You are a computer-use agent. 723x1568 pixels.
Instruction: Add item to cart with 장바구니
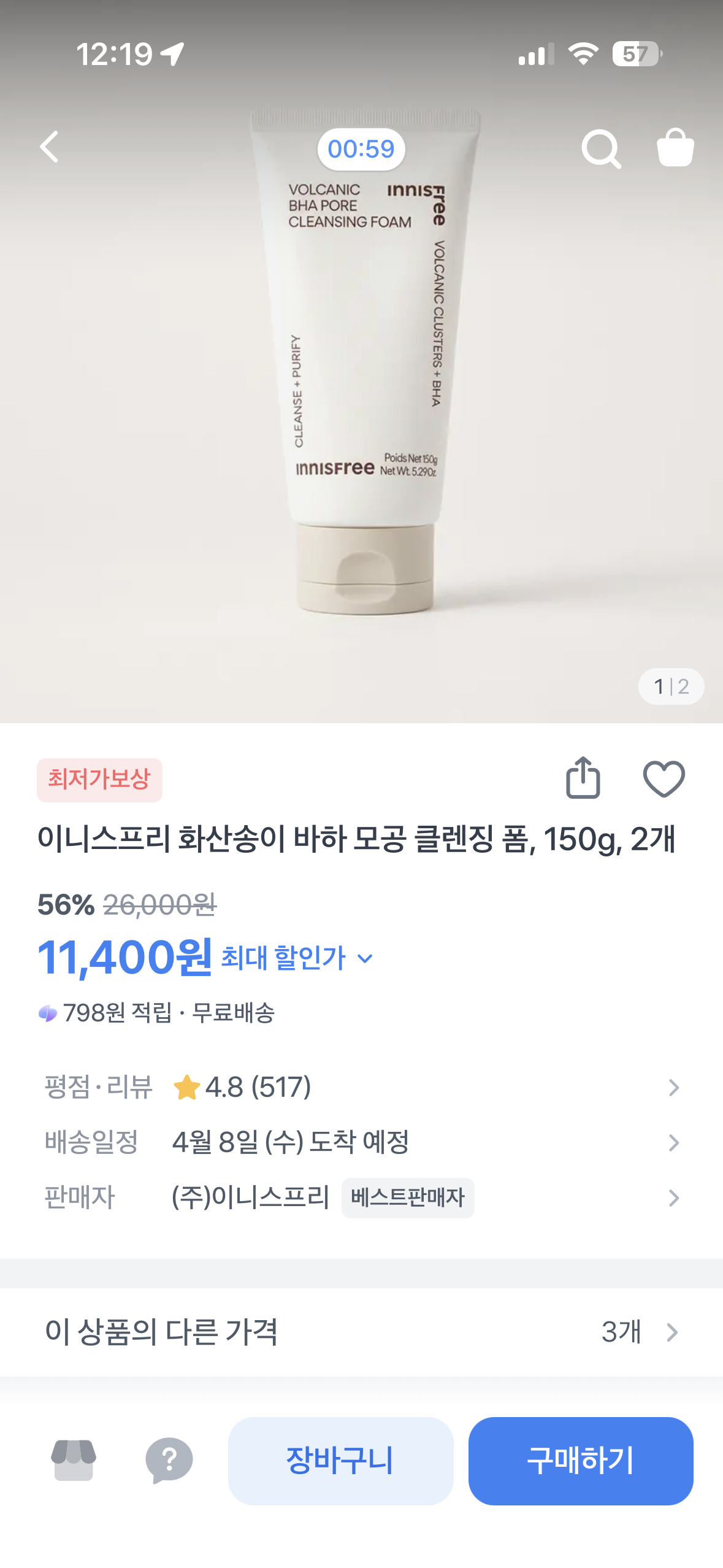(340, 1461)
